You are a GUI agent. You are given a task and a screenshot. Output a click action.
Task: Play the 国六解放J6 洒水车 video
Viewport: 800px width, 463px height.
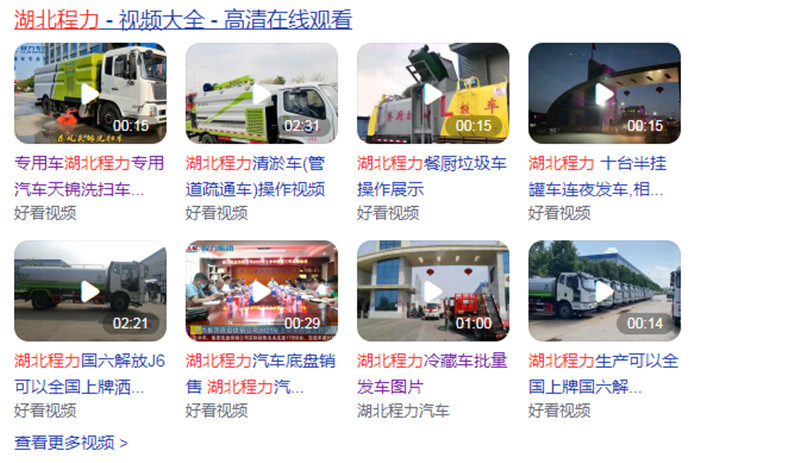[x=90, y=291]
